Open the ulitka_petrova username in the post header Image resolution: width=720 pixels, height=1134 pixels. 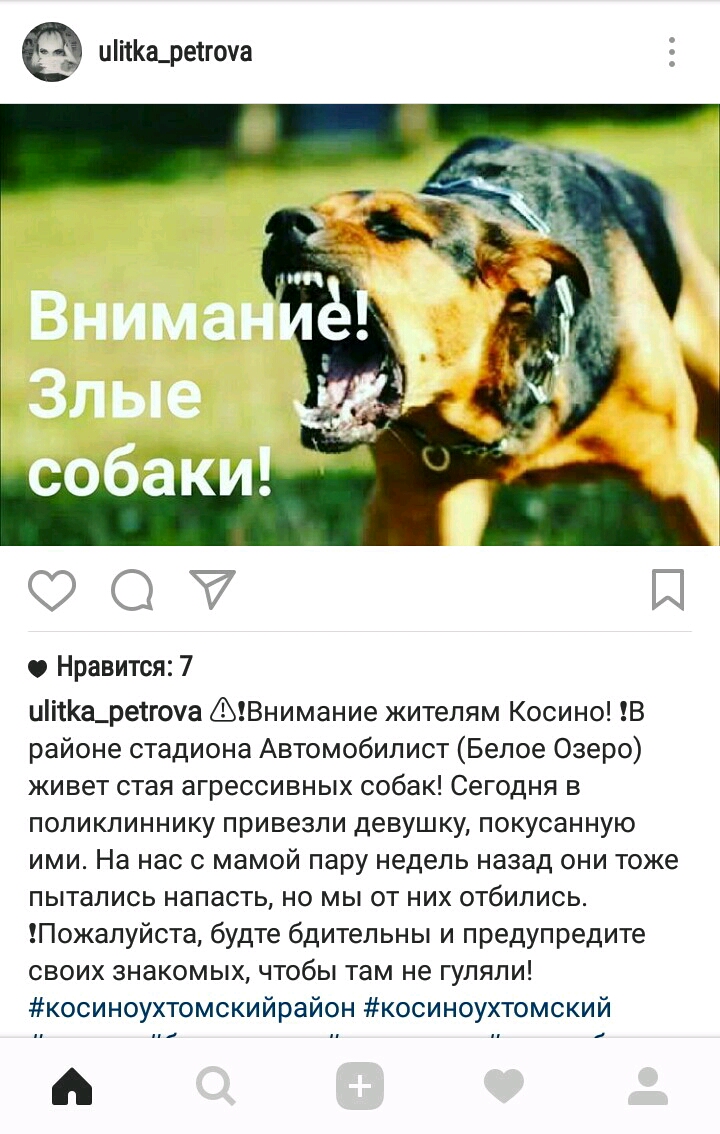pyautogui.click(x=175, y=52)
